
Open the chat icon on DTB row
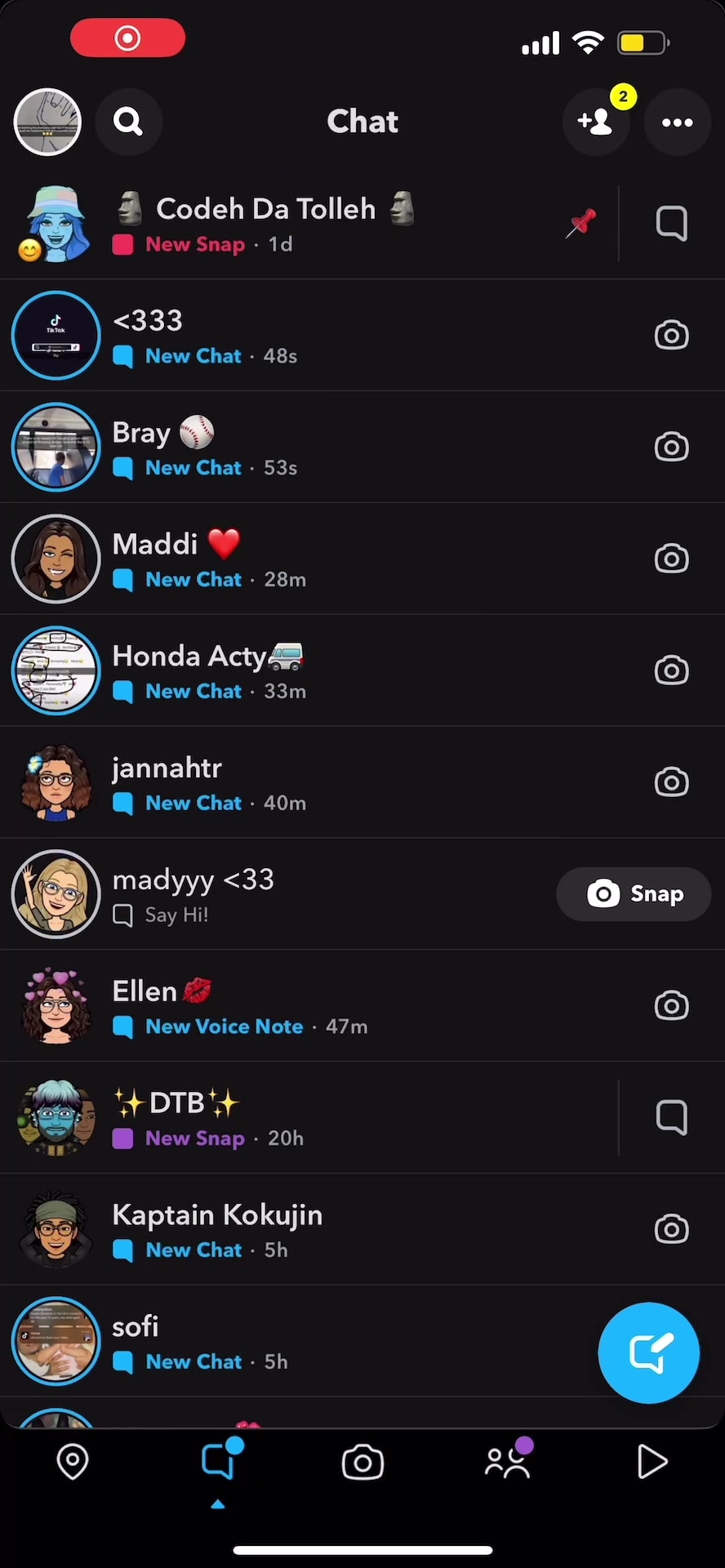(x=671, y=1117)
